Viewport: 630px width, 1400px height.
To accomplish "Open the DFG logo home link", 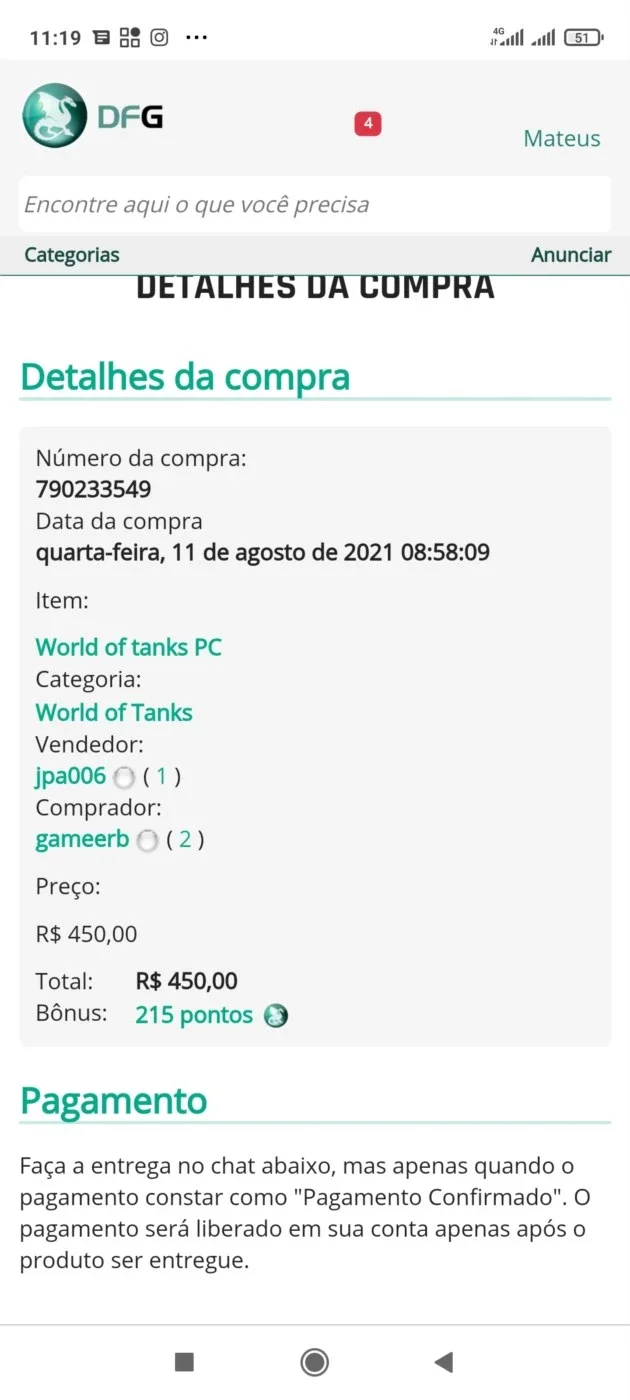I will click(x=93, y=116).
